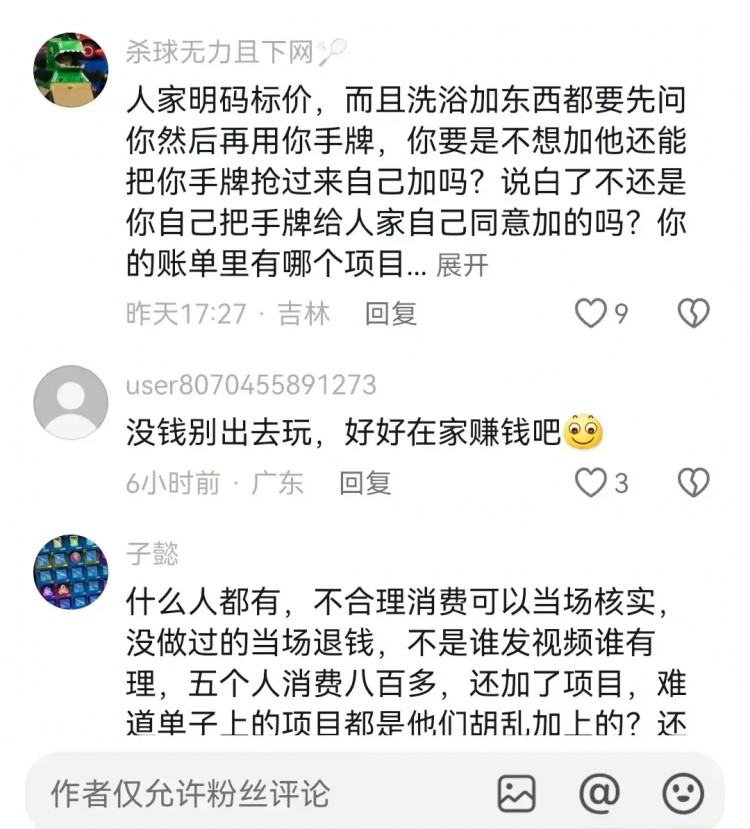This screenshot has height=829, width=750.
Task: Open username 子懿
Action: [x=152, y=552]
